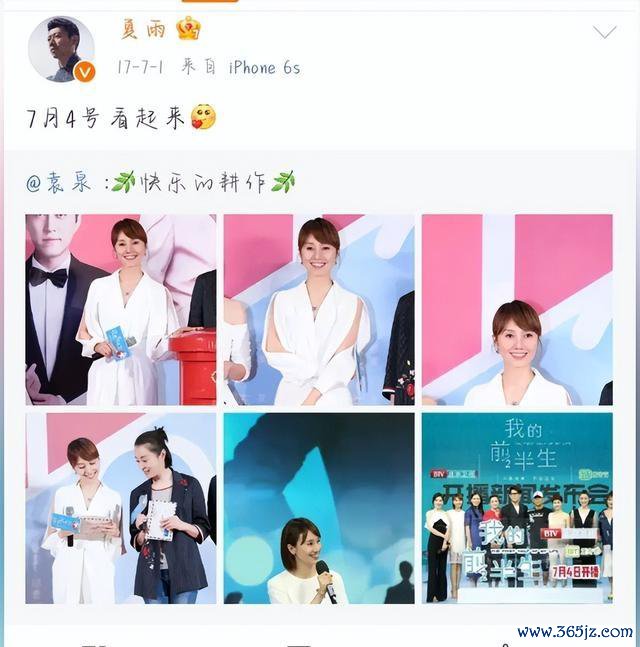Open photo of woman holding microphone
This screenshot has height=647, width=640.
point(318,508)
